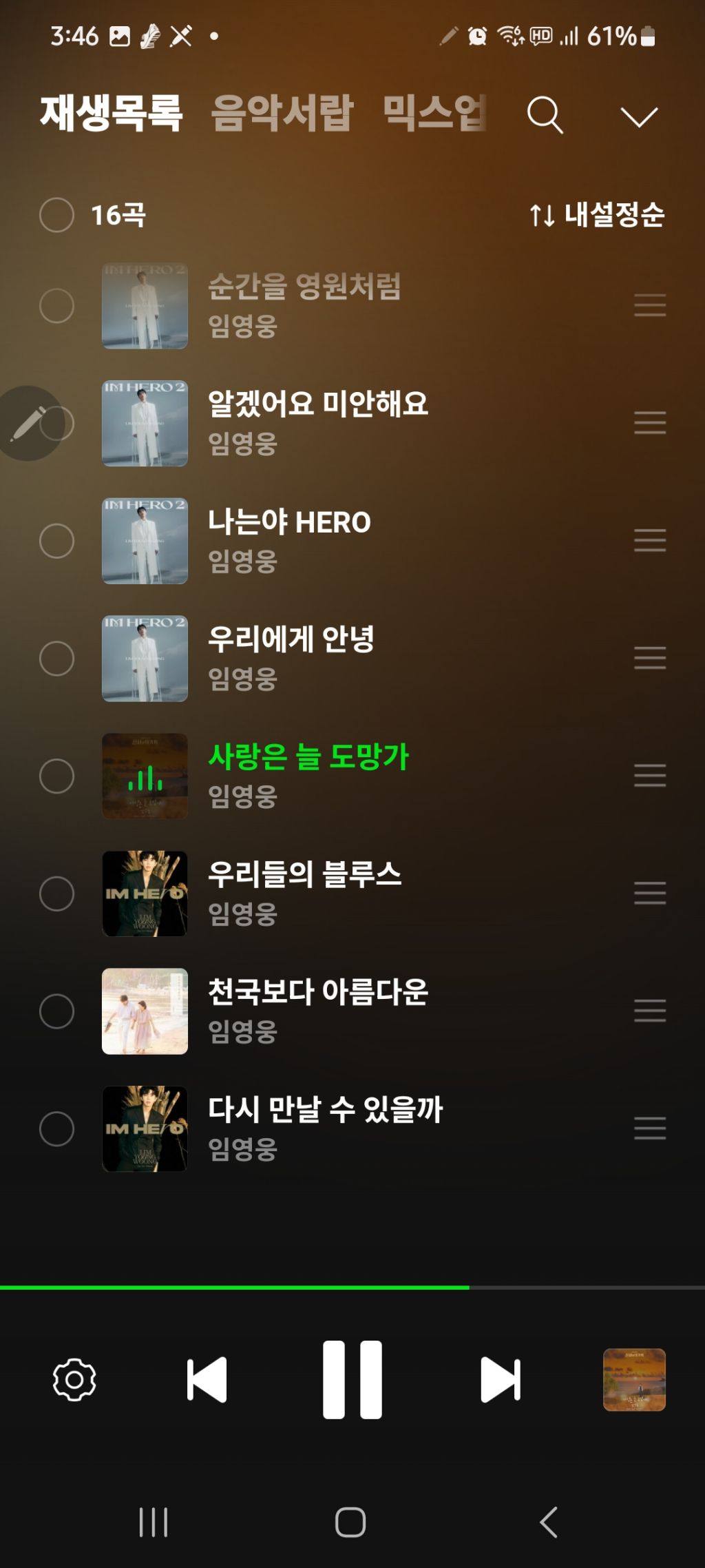705x1568 pixels.
Task: Play the song 순간을 영원처럼
Action: click(304, 287)
